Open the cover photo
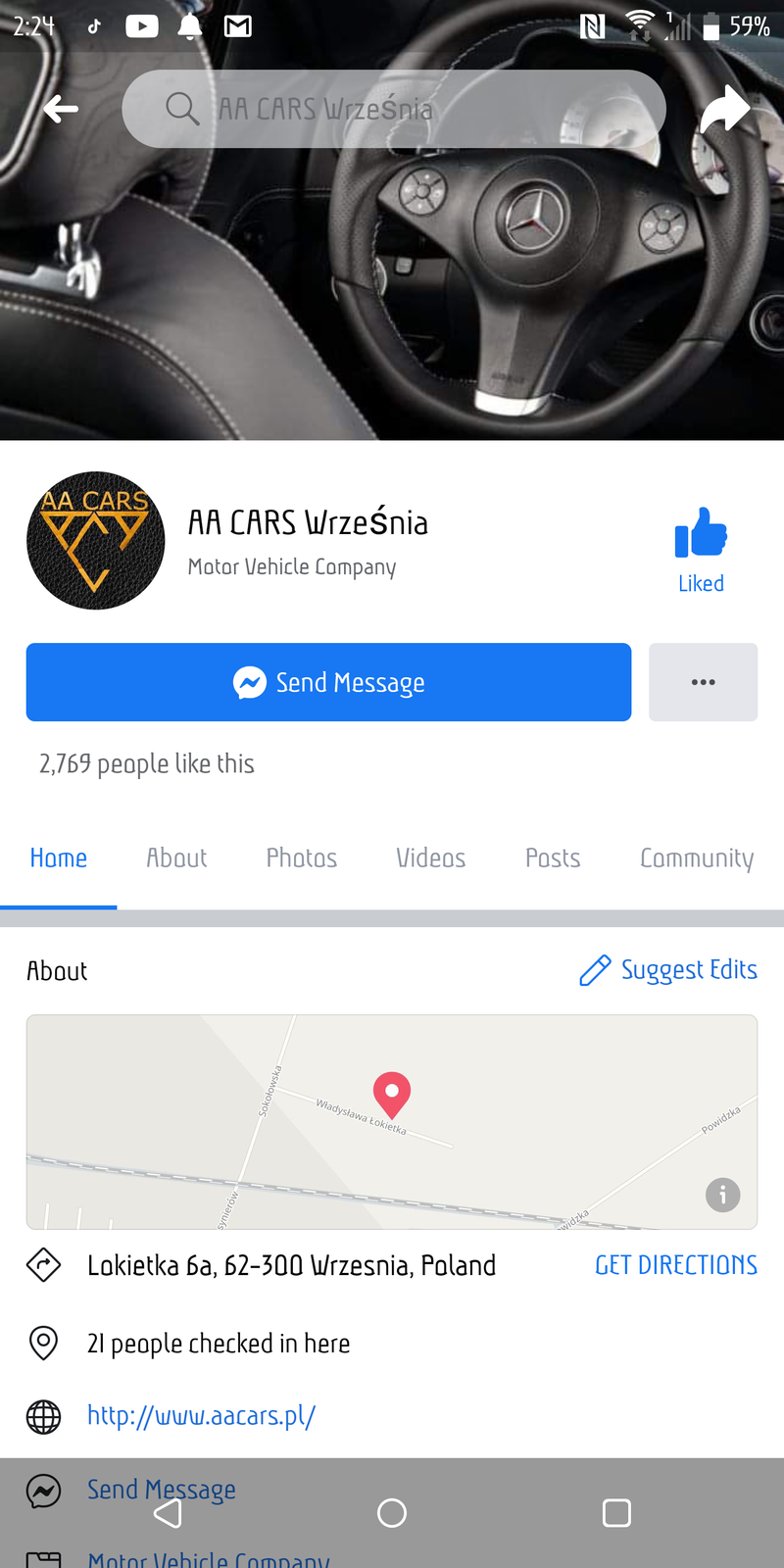 392,294
